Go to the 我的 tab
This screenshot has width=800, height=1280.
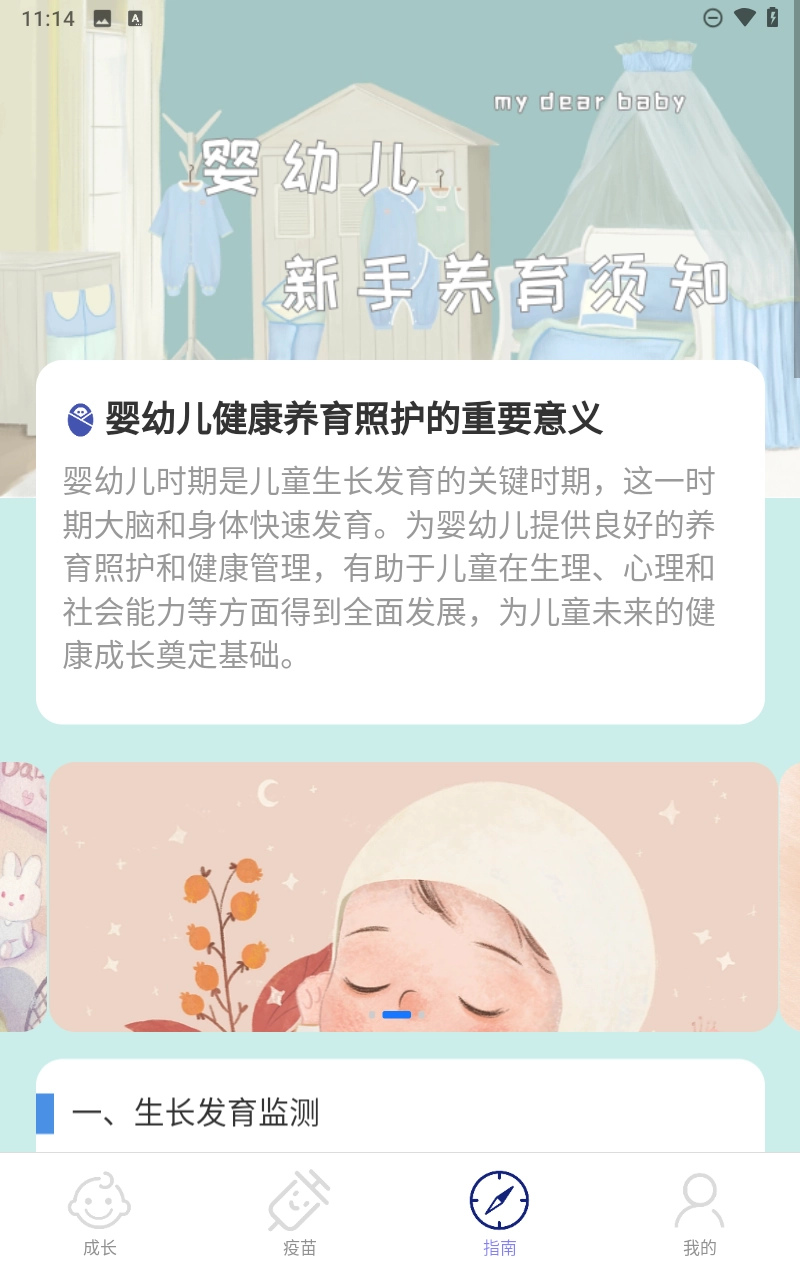(x=699, y=1214)
